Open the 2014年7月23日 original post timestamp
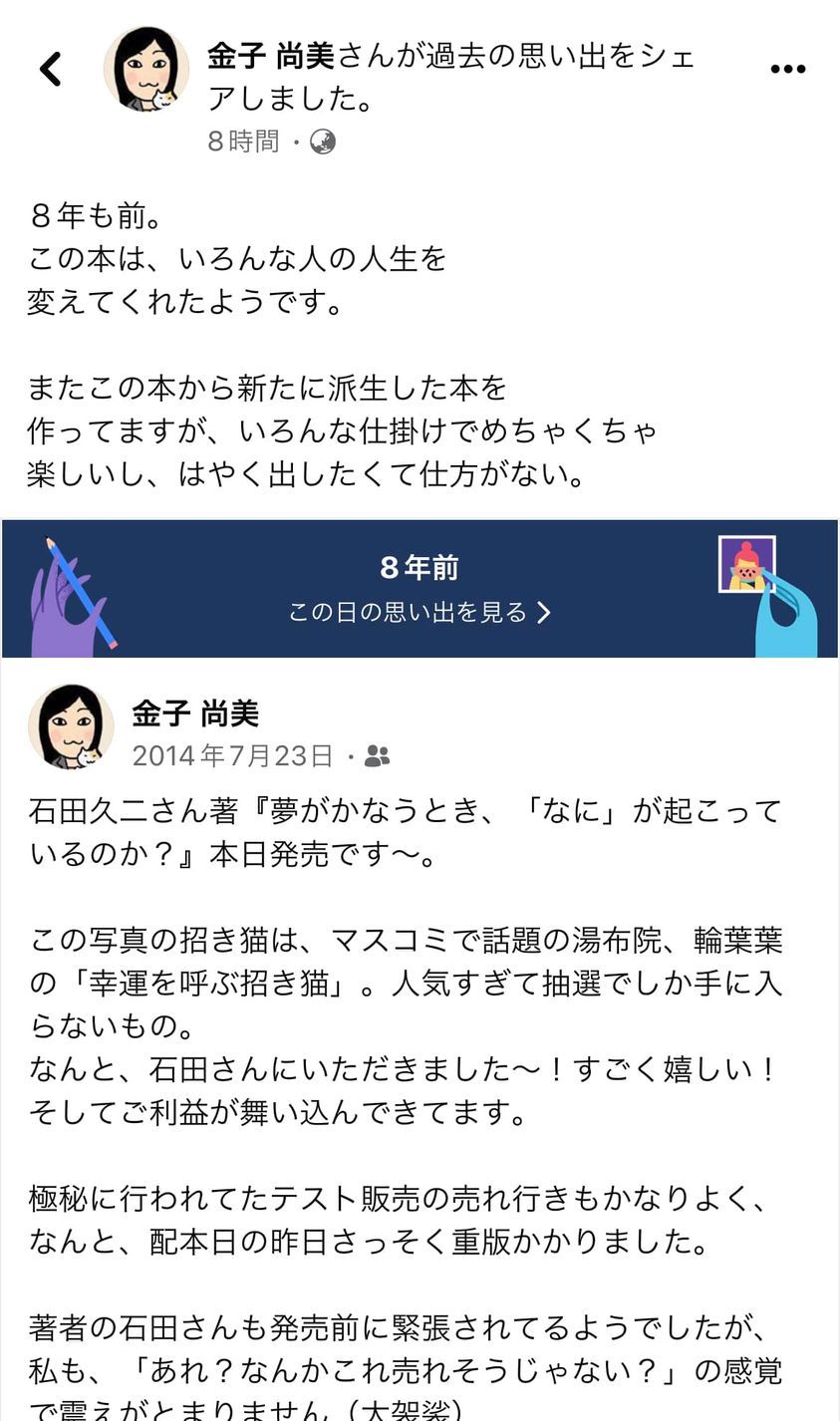The image size is (840, 1421). coord(232,756)
